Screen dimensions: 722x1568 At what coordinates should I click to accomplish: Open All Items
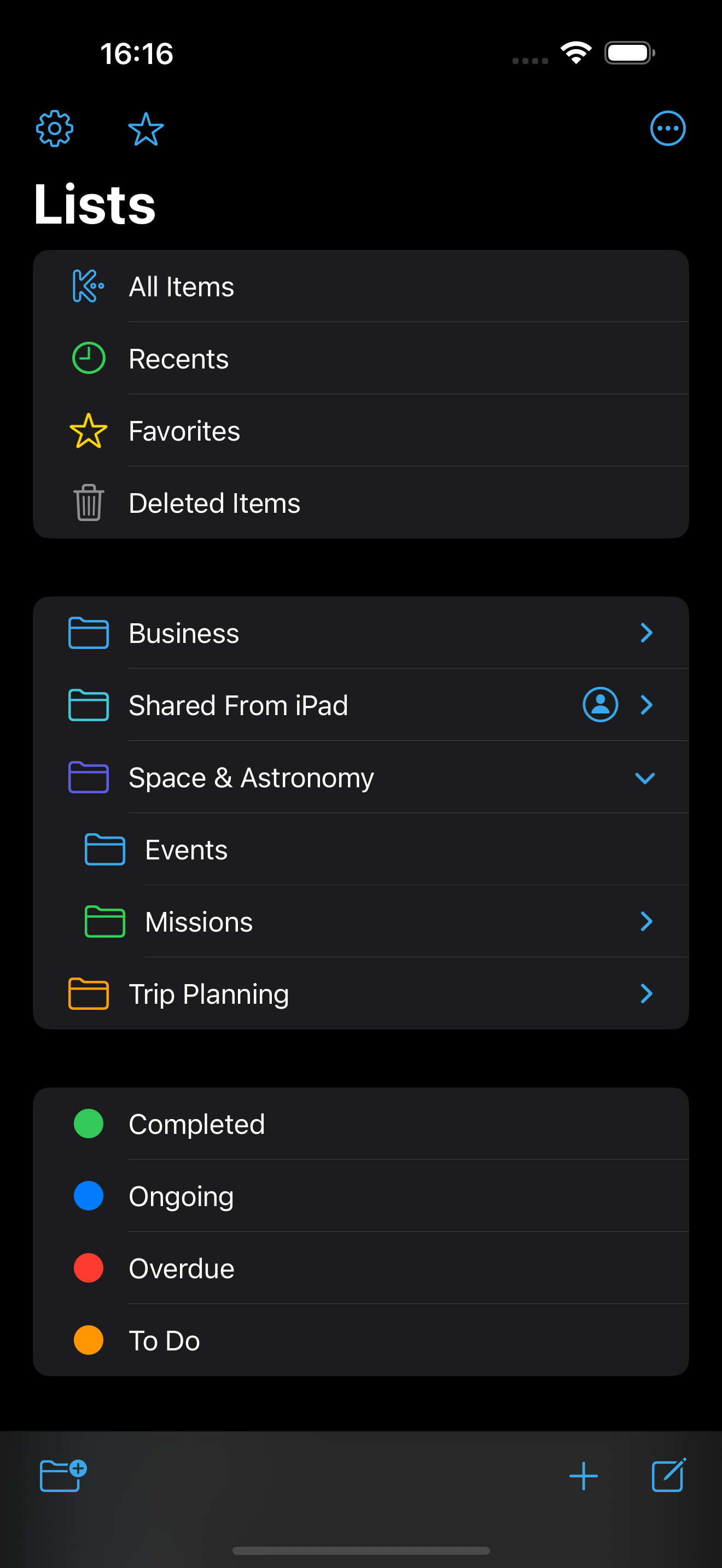click(361, 286)
